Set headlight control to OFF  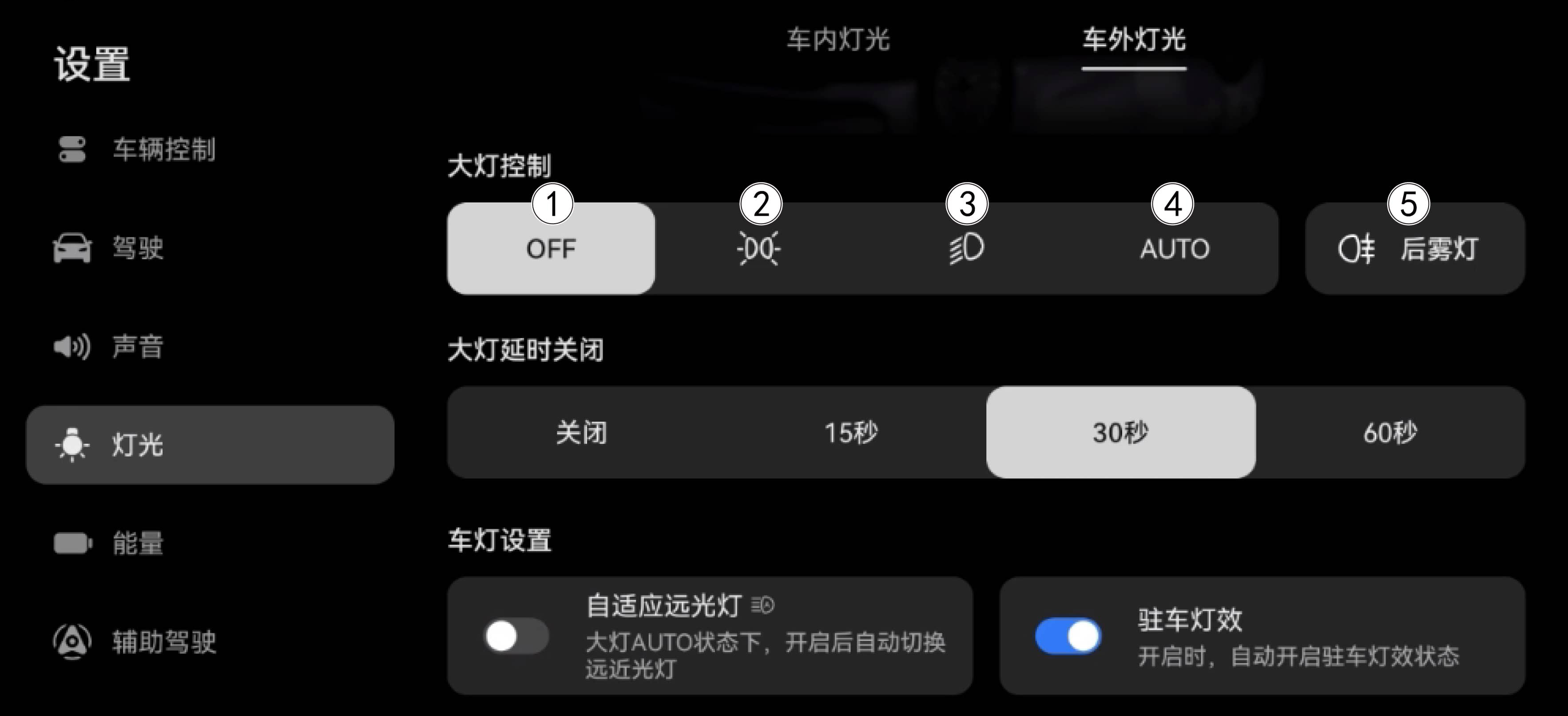[x=551, y=249]
